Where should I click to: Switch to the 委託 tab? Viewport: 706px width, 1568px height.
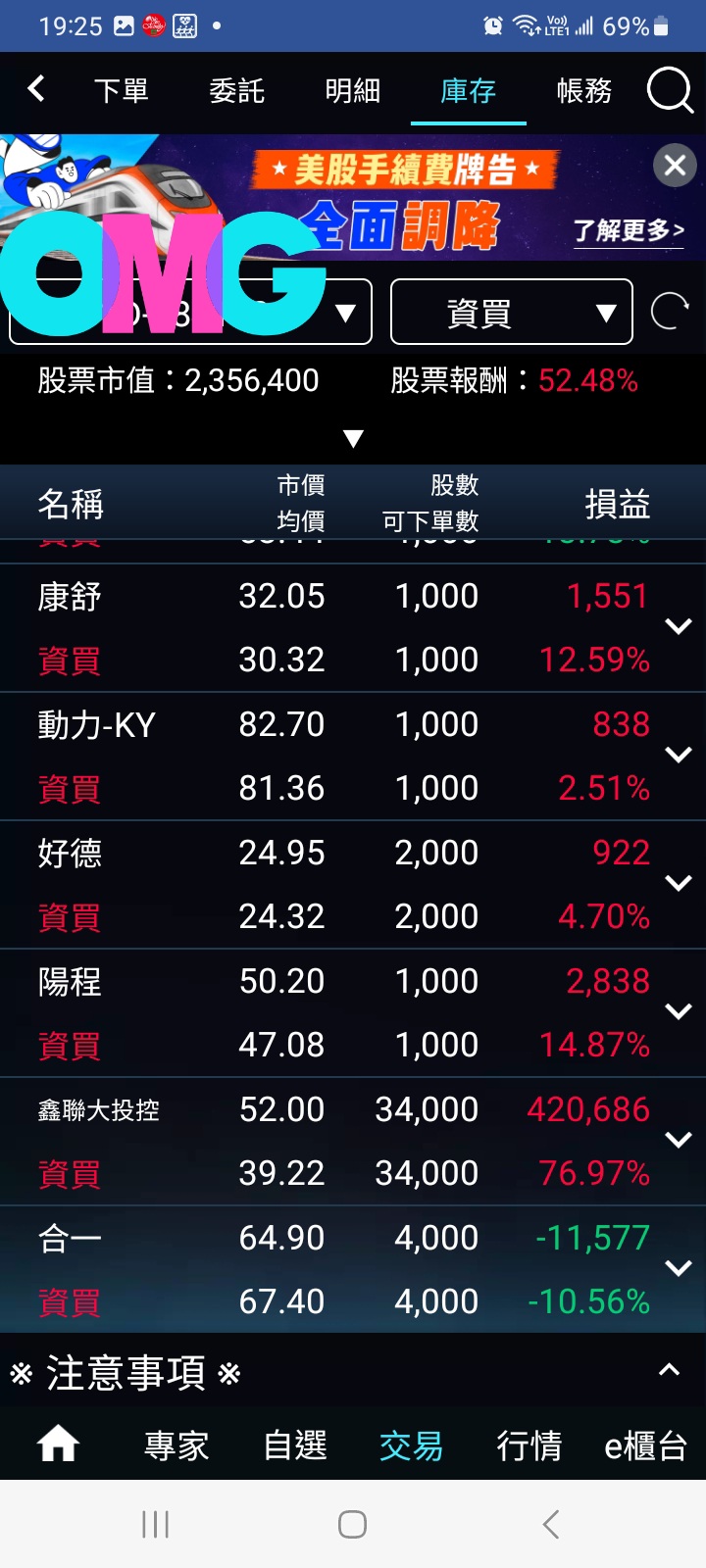click(x=237, y=91)
